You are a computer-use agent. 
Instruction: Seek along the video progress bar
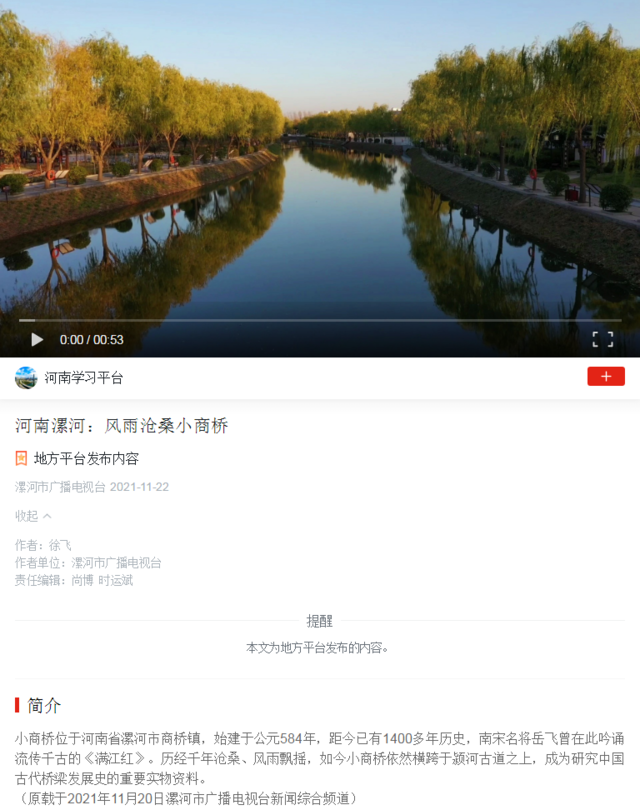click(x=320, y=321)
